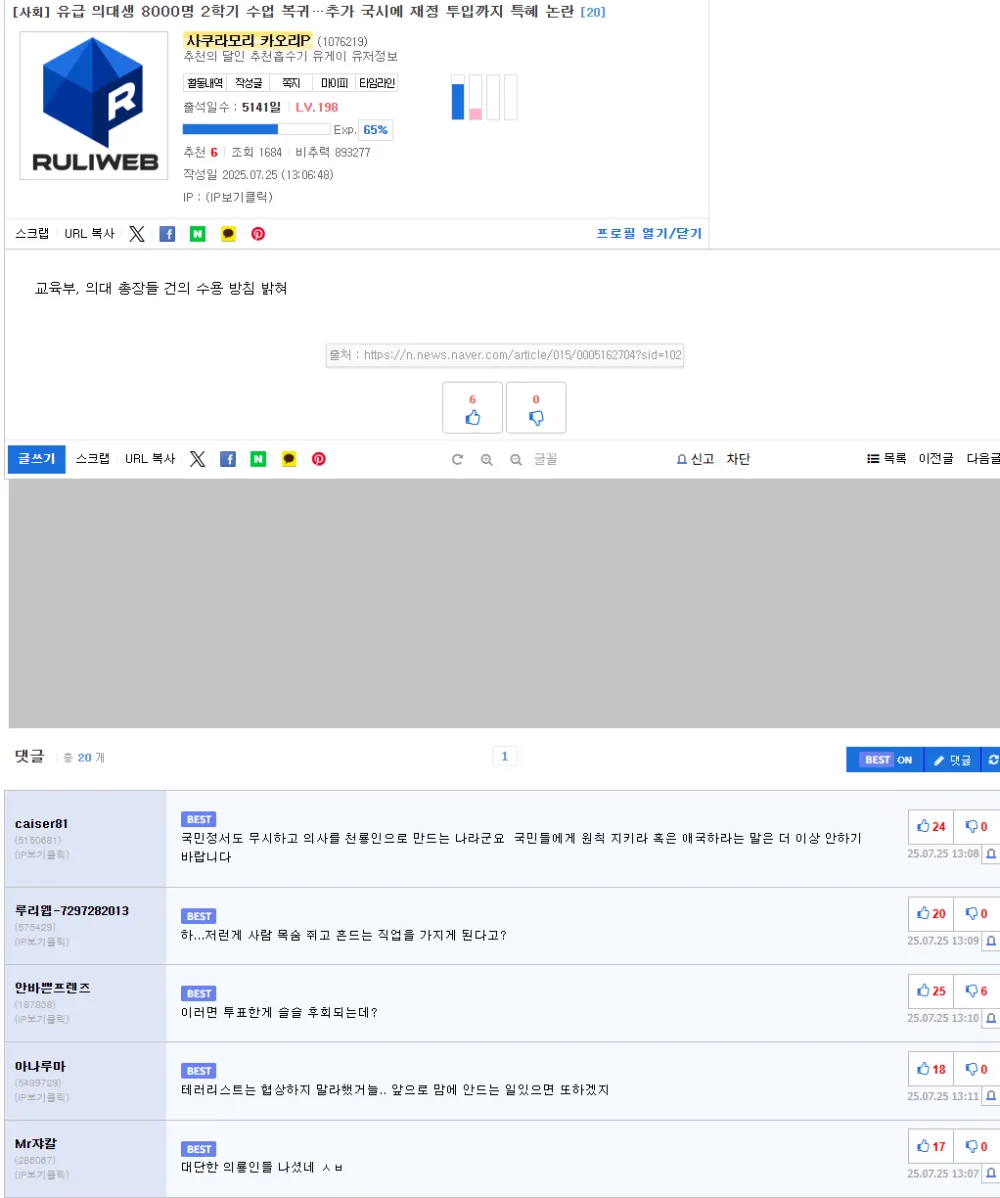The width and height of the screenshot is (1000, 1198).
Task: Tap 글쓰기 to write a post
Action: click(x=37, y=459)
